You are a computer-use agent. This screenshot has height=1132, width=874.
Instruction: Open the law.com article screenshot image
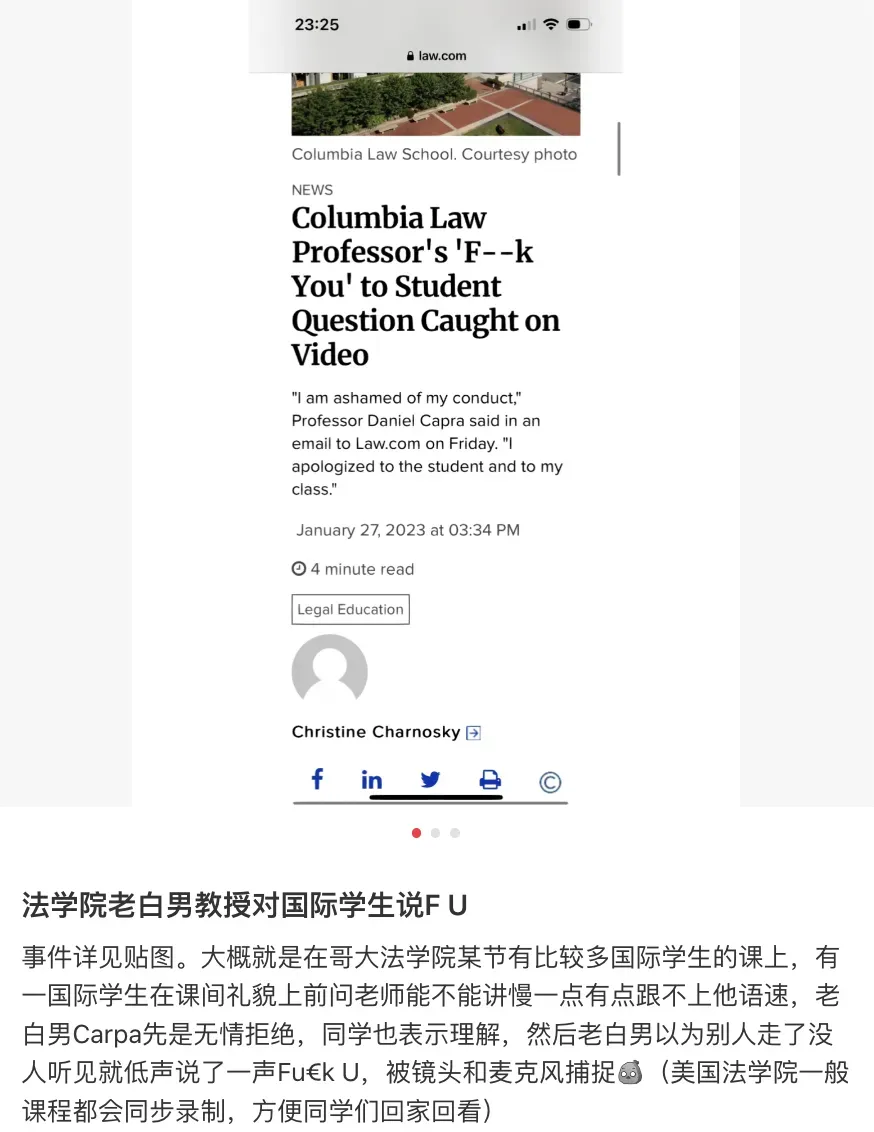coord(436,400)
